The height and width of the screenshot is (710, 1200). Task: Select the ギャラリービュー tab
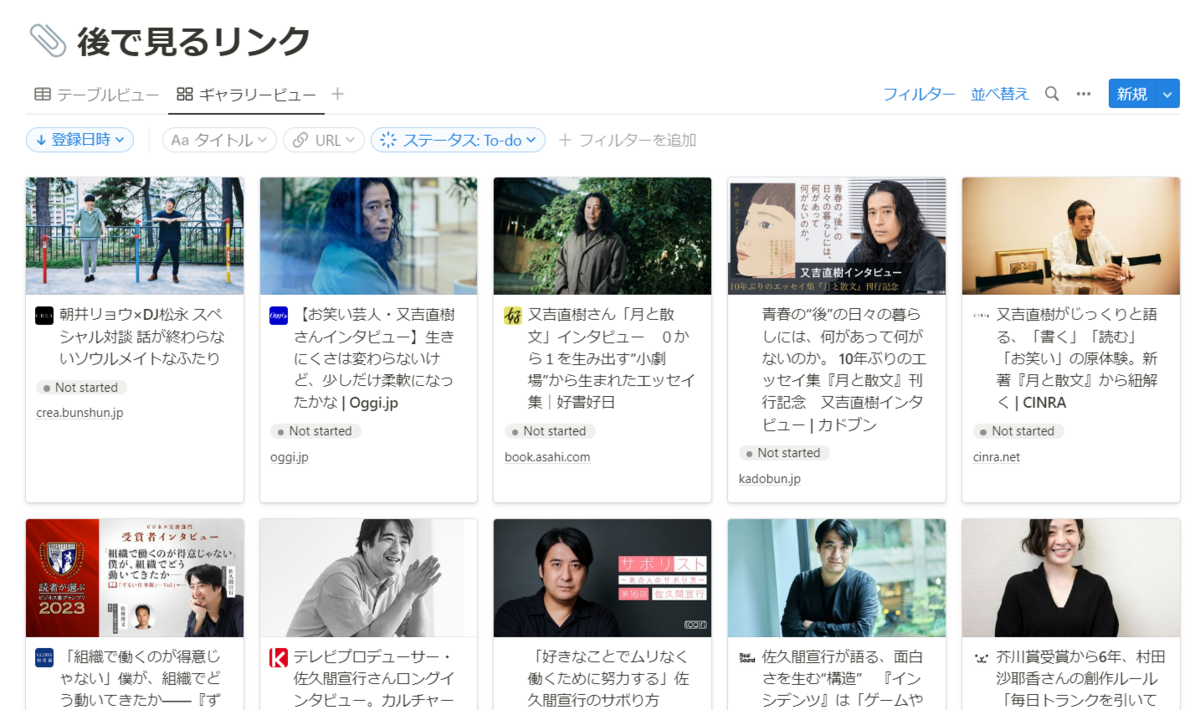tap(246, 95)
